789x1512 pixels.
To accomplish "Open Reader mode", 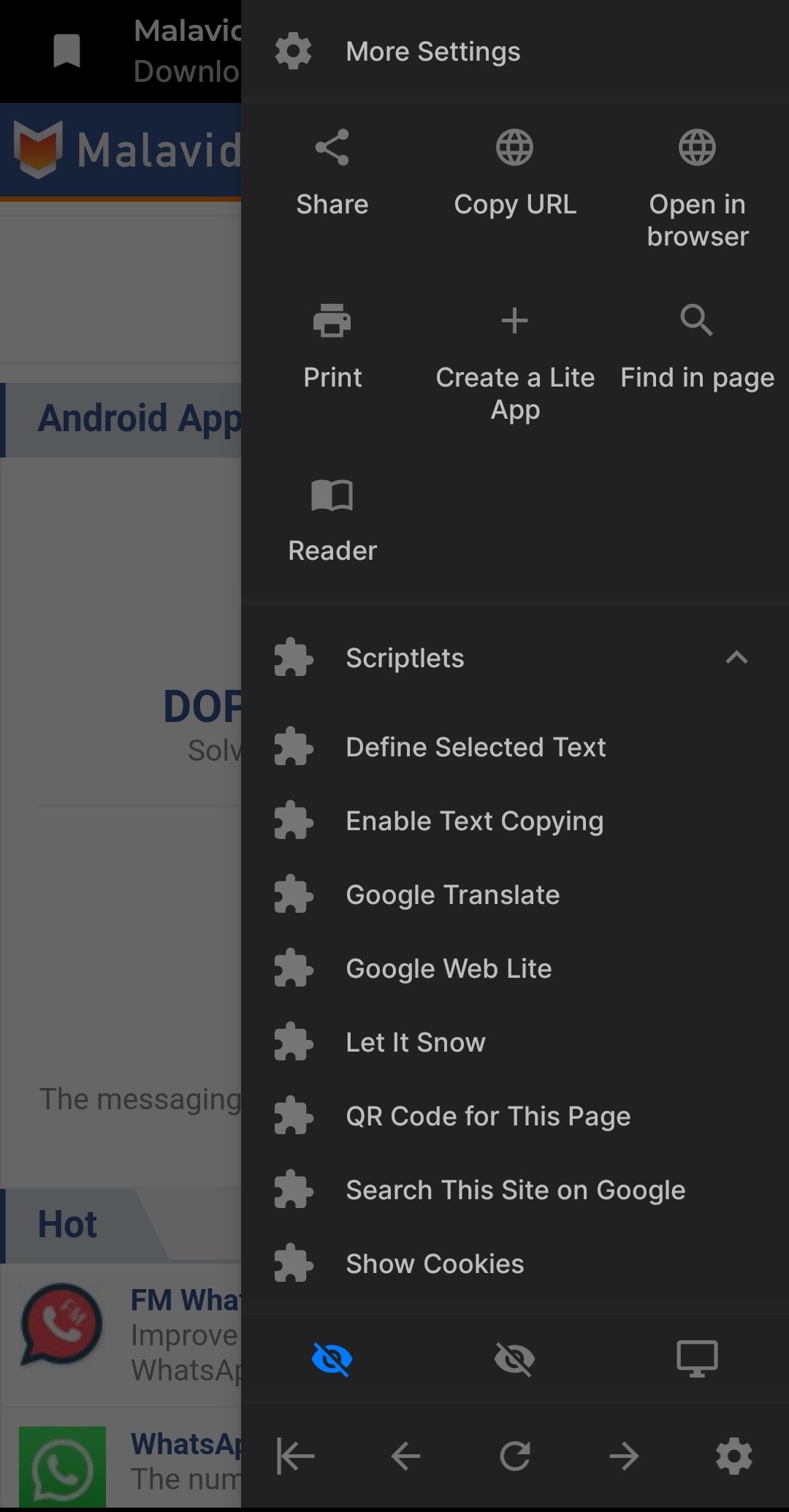I will [x=332, y=520].
